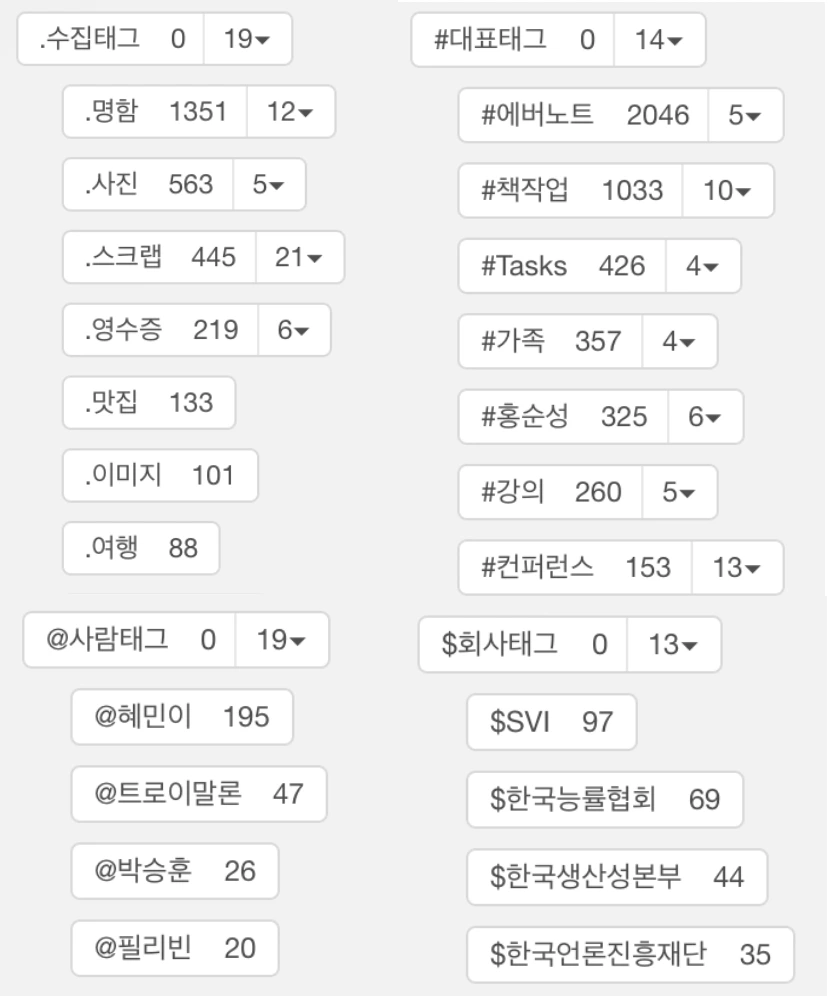
Task: Expand the .스크랩 sub-tags dropdown
Action: 300,257
